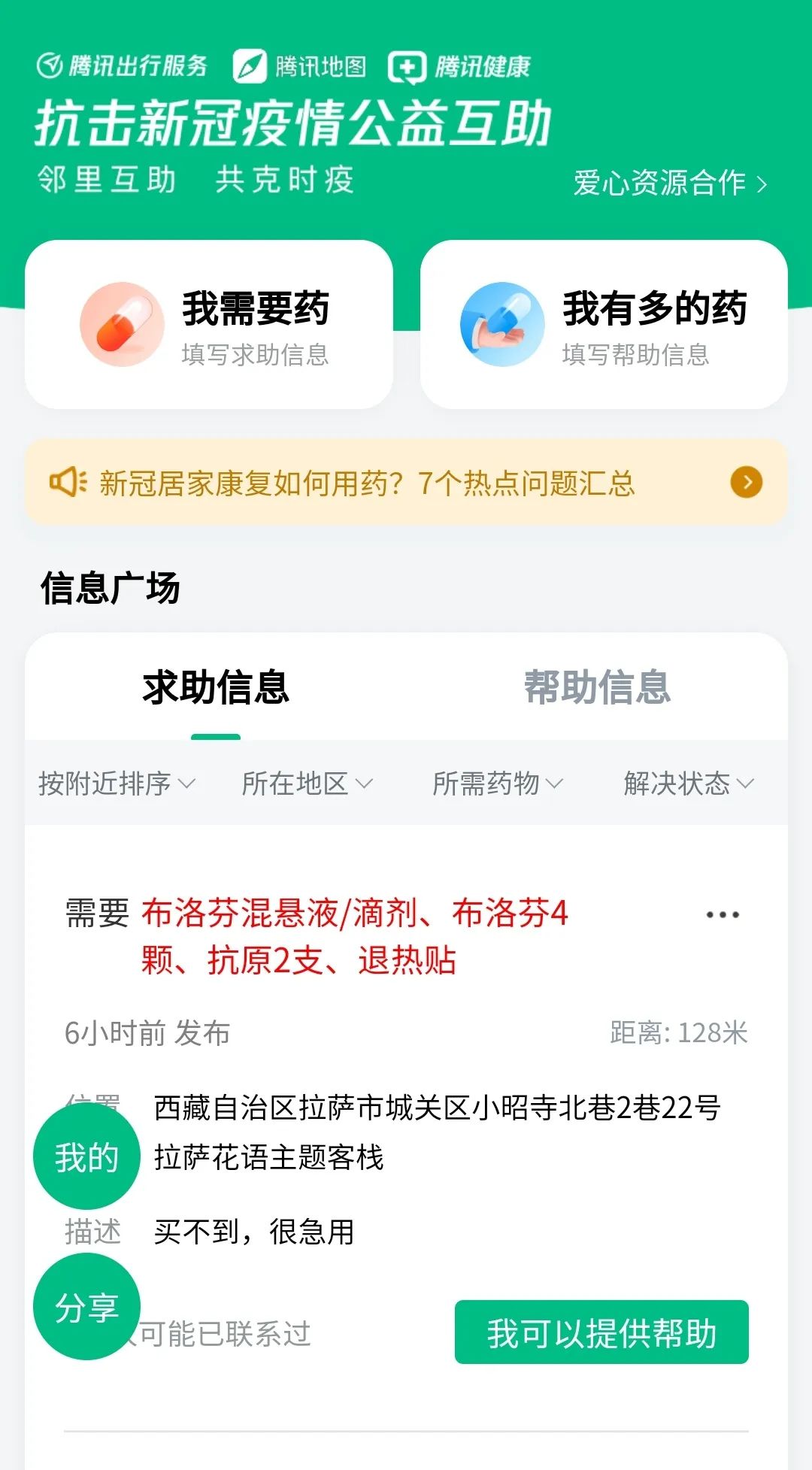
Task: Expand the 按附近排序 sort dropdown
Action: coord(117,783)
